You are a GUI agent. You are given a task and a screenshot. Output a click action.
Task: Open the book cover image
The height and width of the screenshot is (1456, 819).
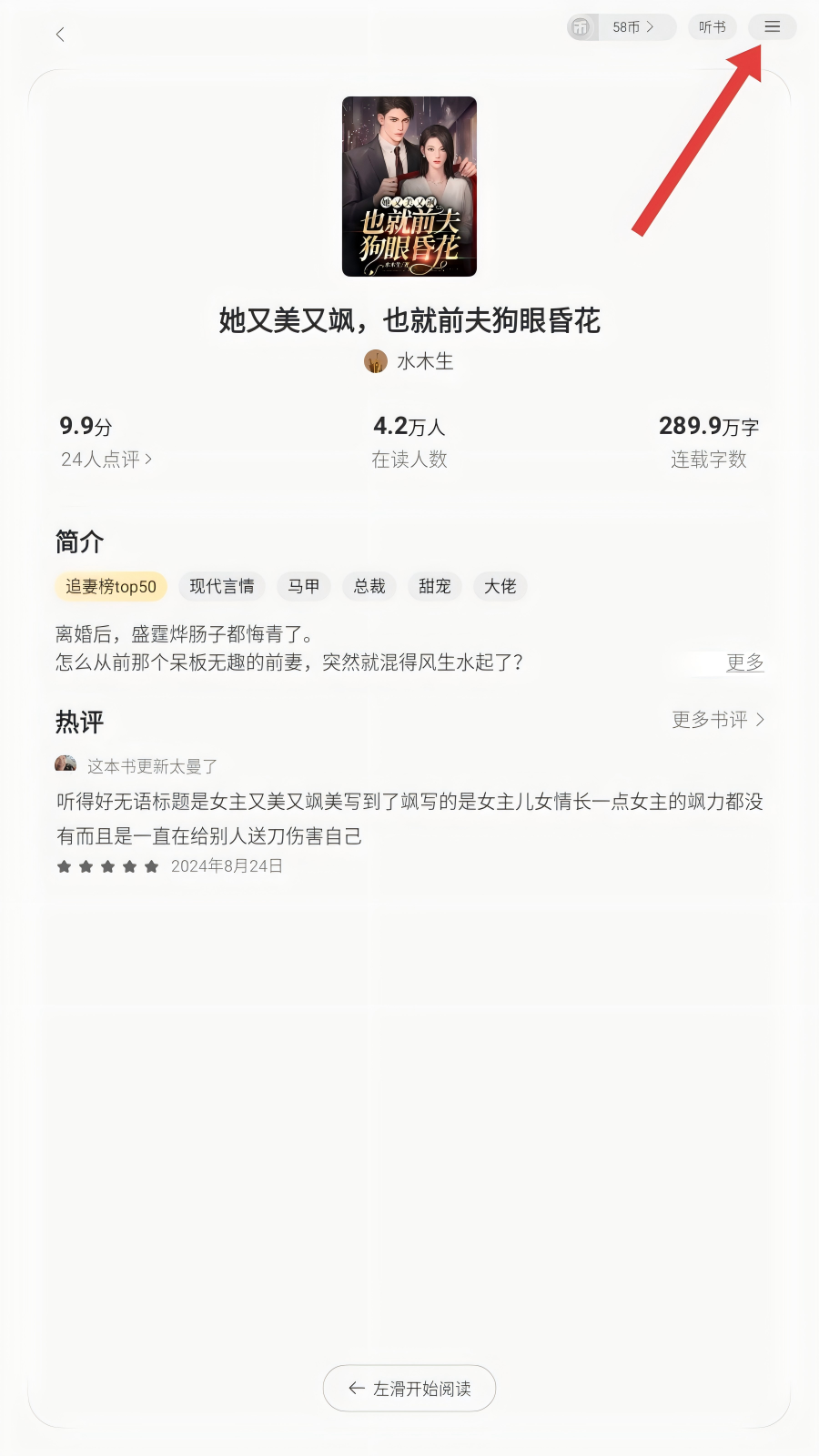409,187
